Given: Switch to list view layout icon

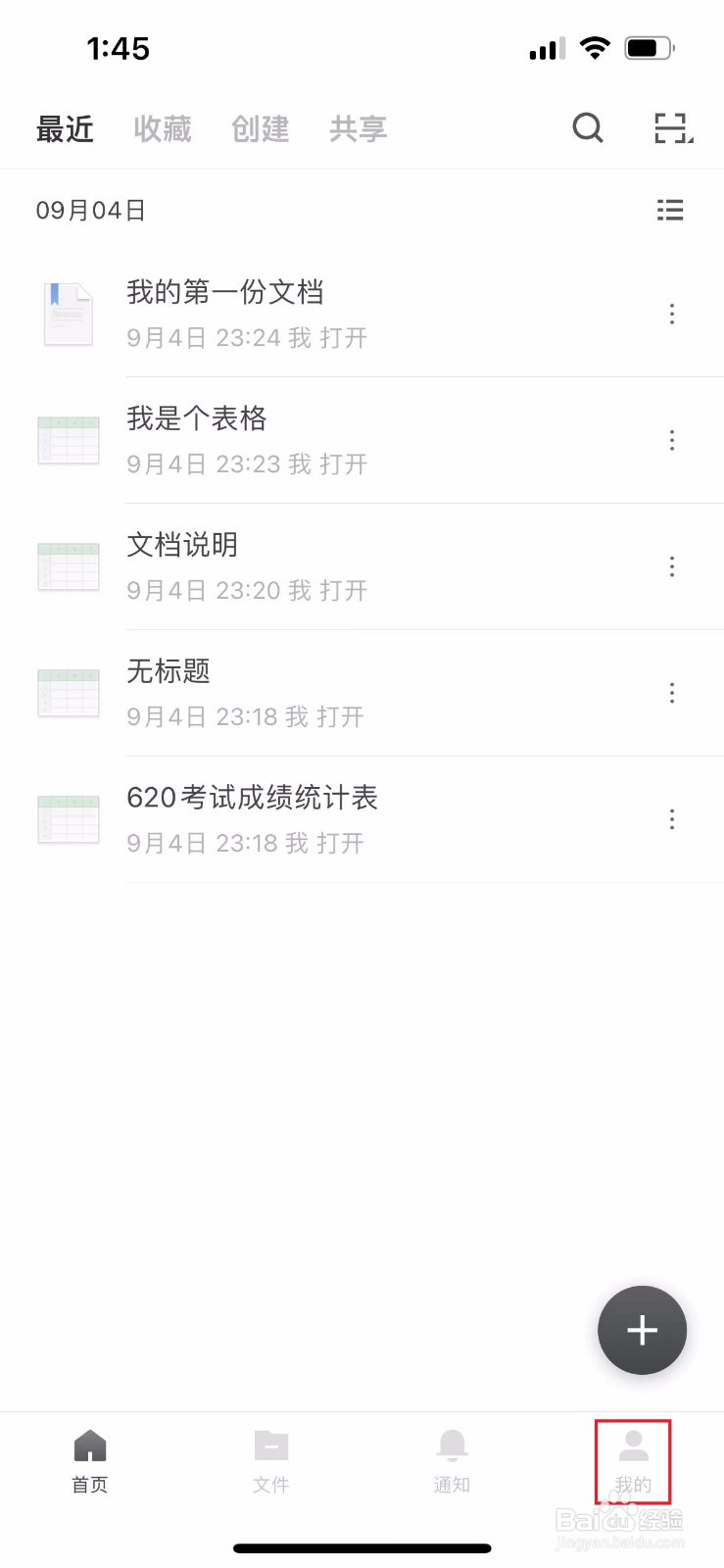Looking at the screenshot, I should tap(670, 210).
